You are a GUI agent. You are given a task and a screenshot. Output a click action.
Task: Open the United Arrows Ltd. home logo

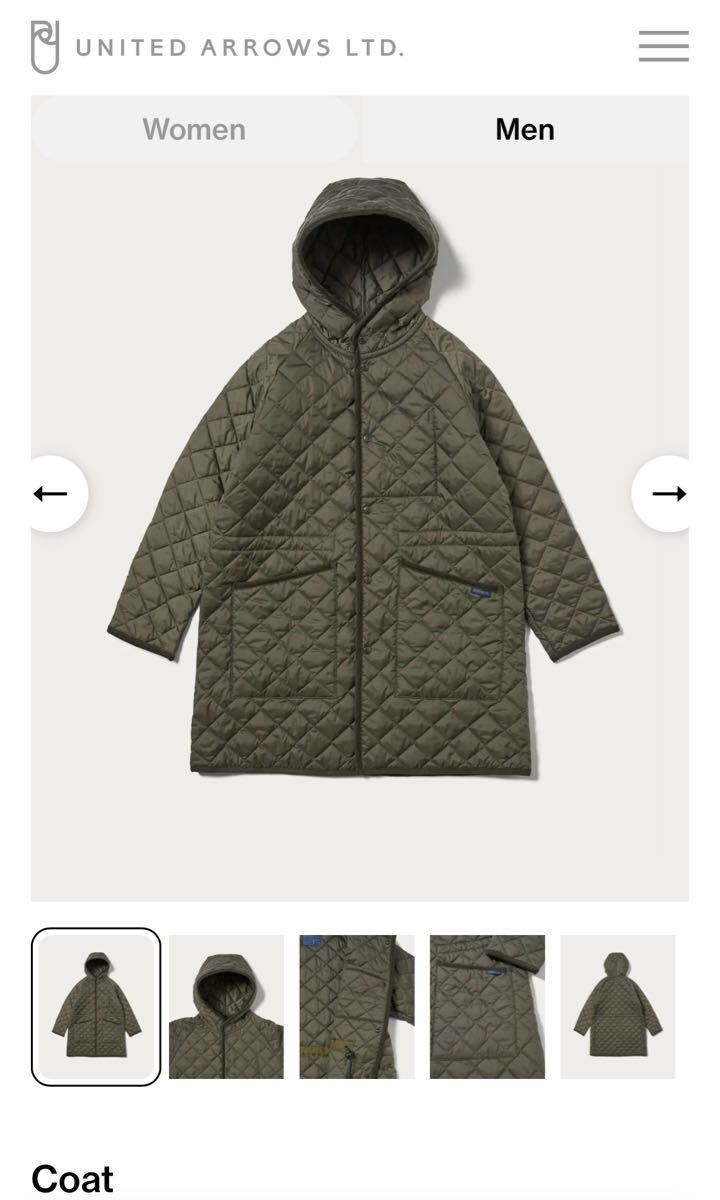click(x=217, y=47)
